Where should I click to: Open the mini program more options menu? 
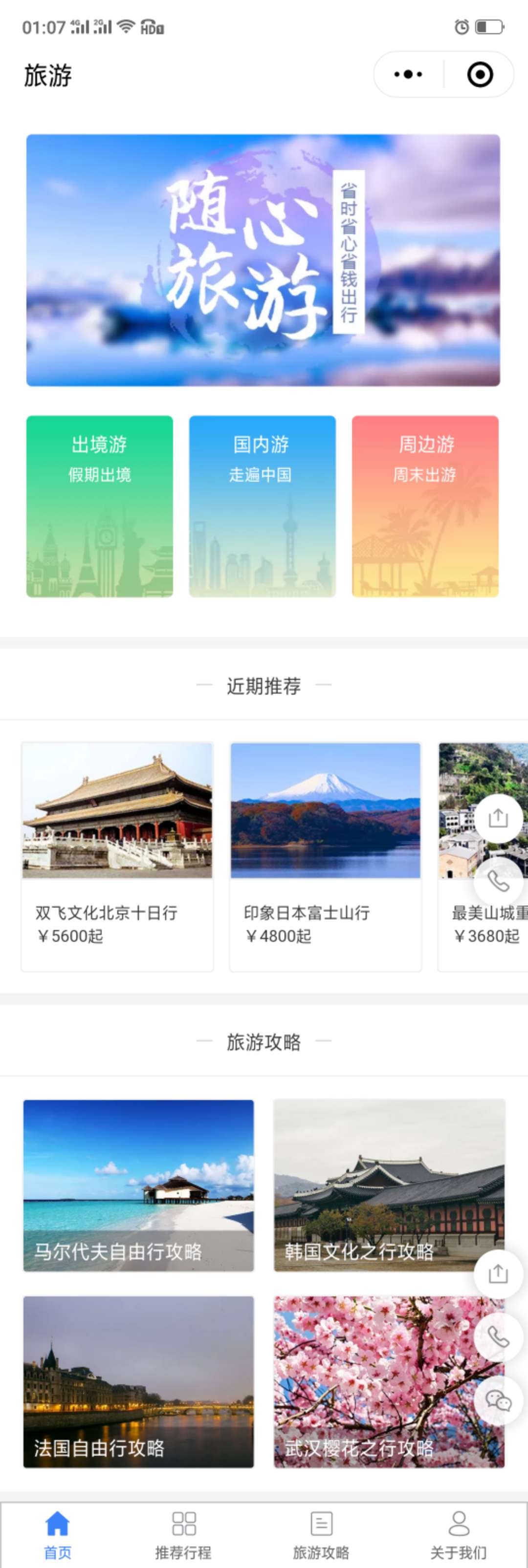point(408,75)
